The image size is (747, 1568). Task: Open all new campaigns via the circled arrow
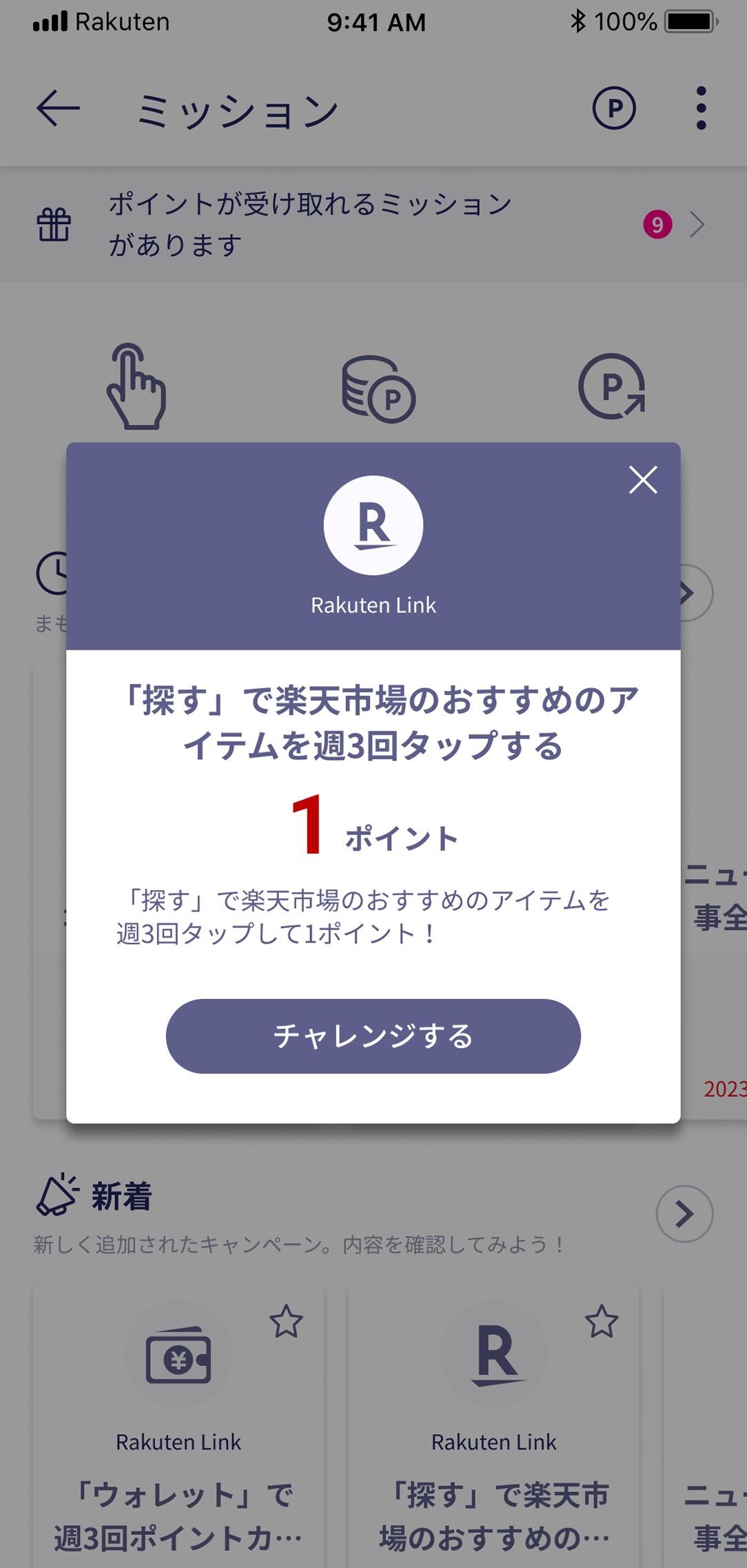(x=684, y=1215)
